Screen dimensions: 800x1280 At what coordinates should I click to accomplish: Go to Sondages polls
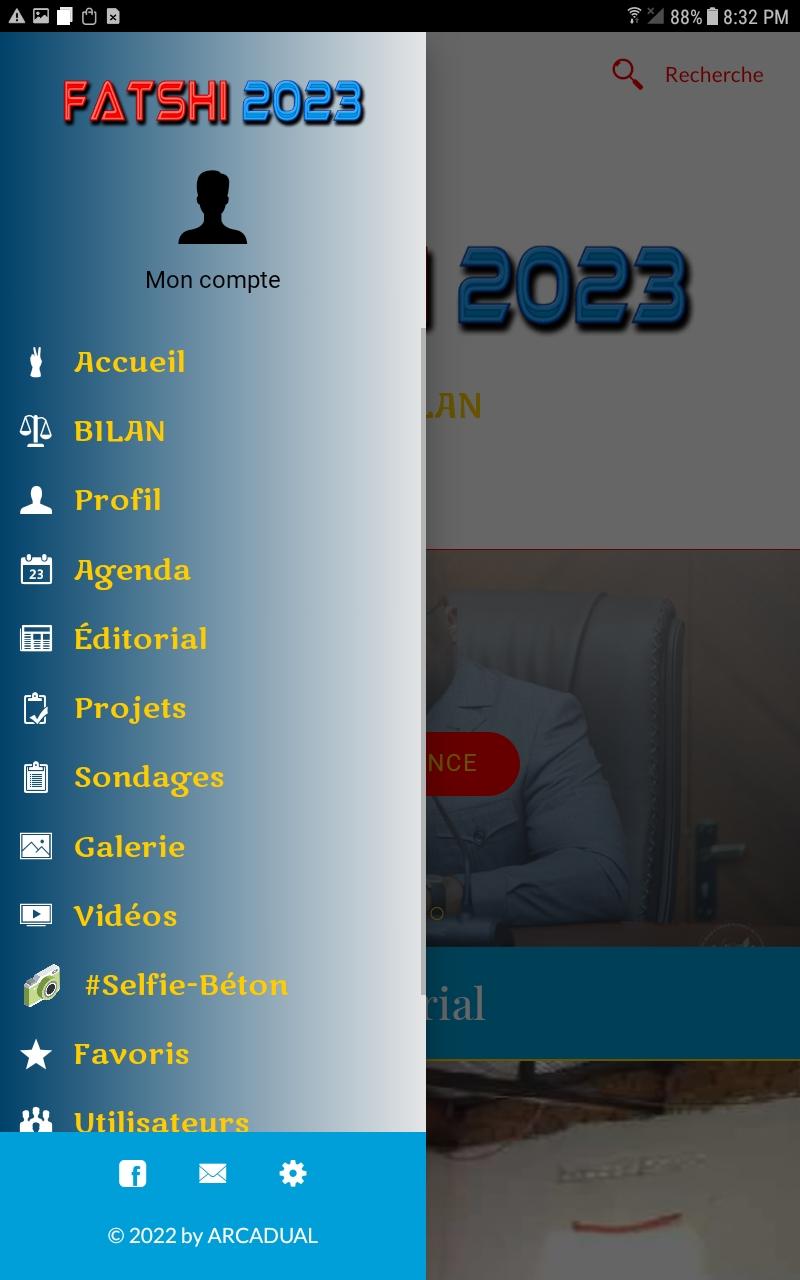coord(149,777)
